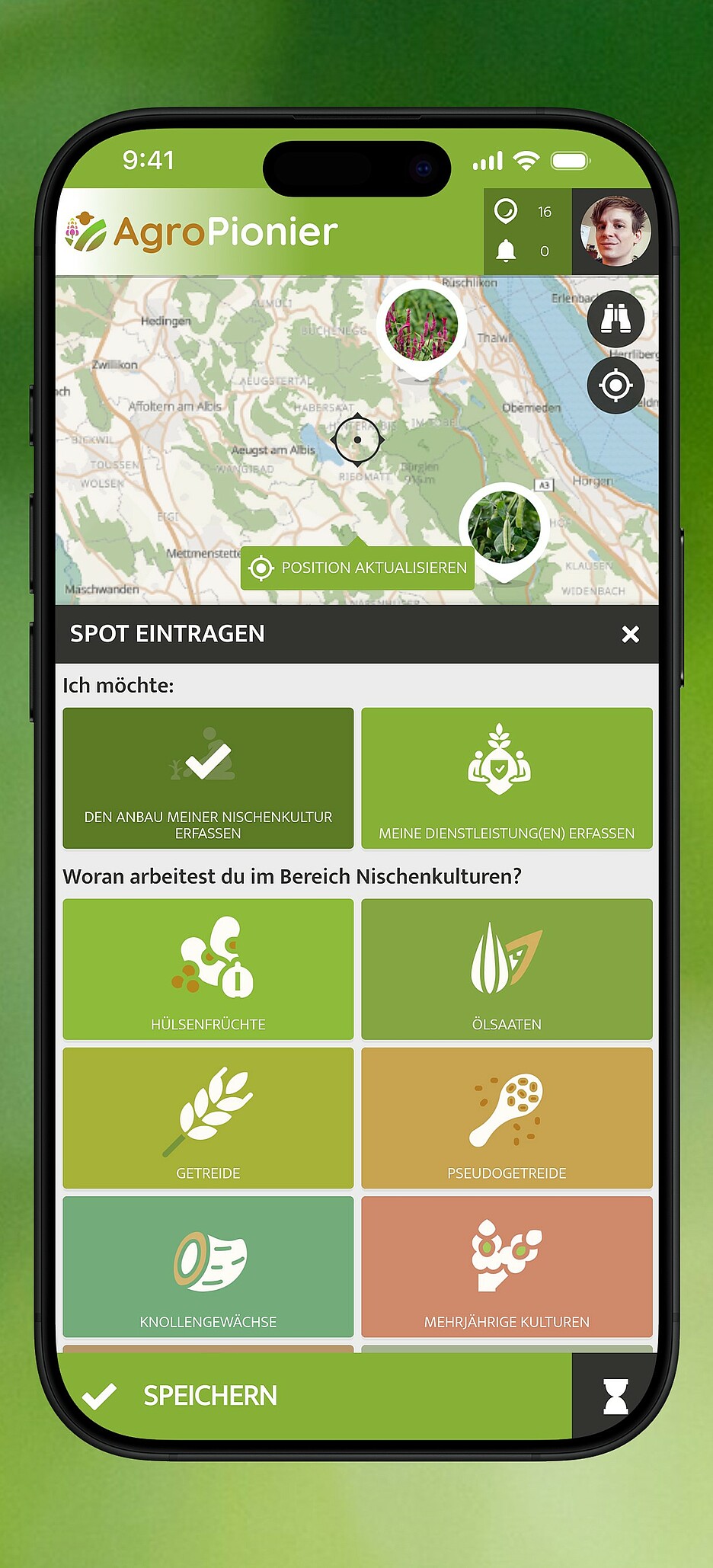Center the map with the locate icon
The image size is (713, 1568).
617,385
